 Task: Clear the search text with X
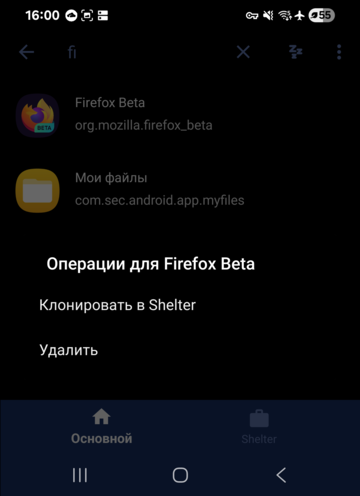coord(243,52)
